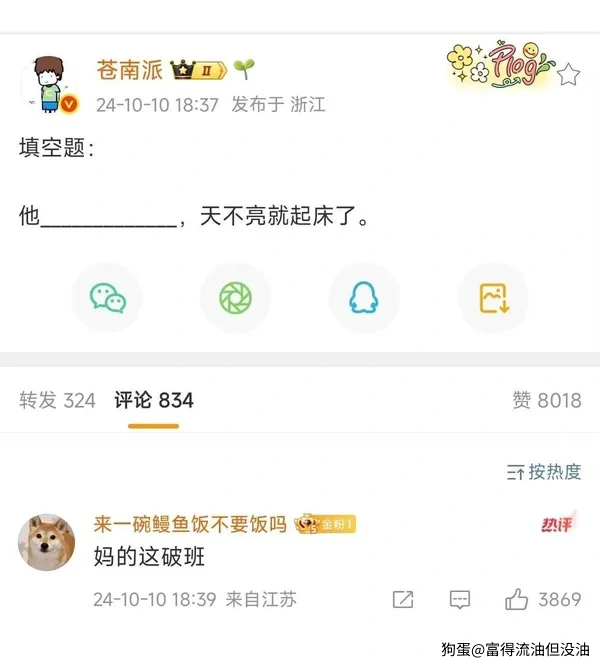Reply to the comment 妈的这破班

point(460,599)
